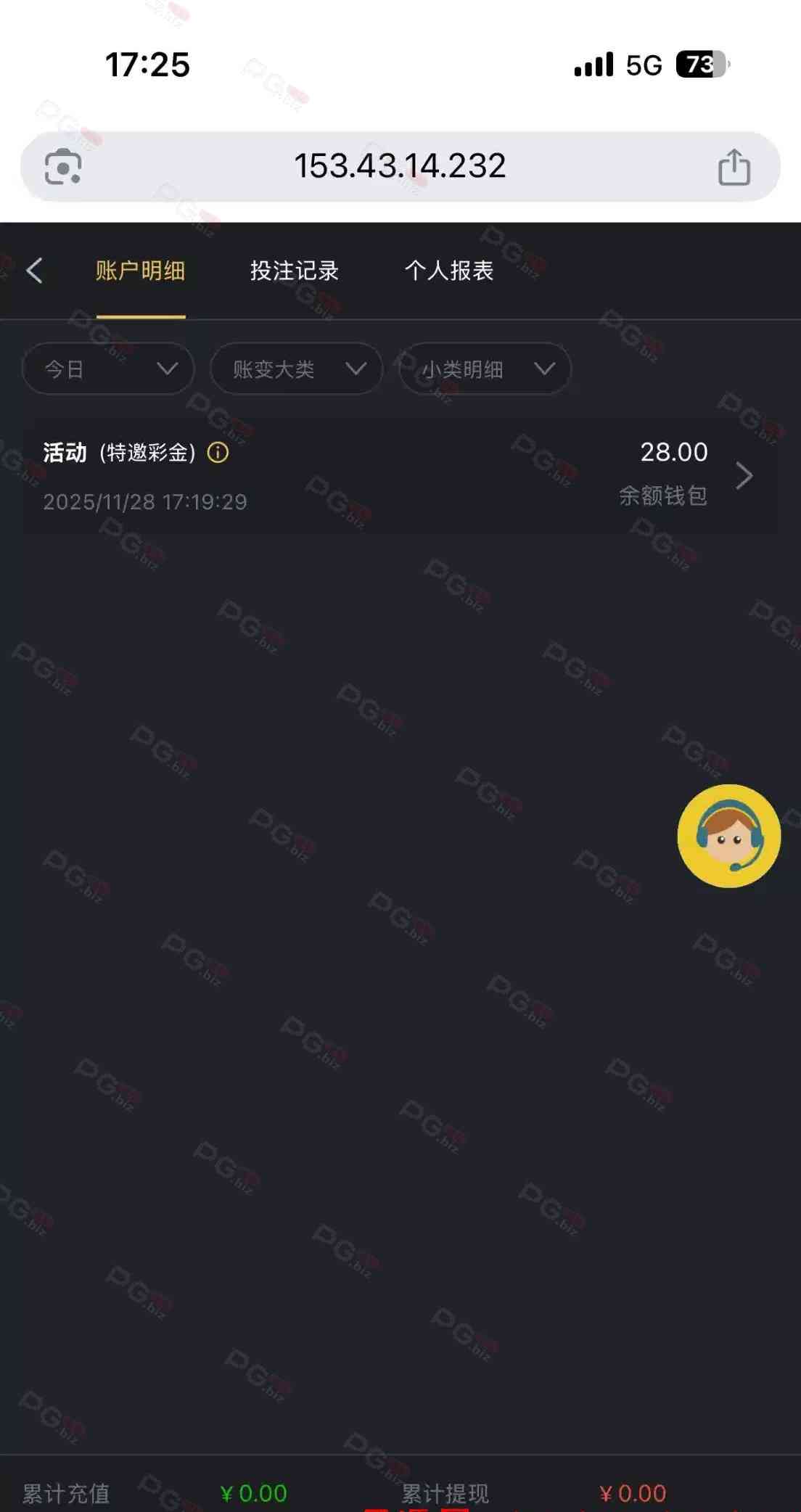Open the visual search icon in address bar
Image resolution: width=801 pixels, height=1512 pixels.
pyautogui.click(x=63, y=167)
